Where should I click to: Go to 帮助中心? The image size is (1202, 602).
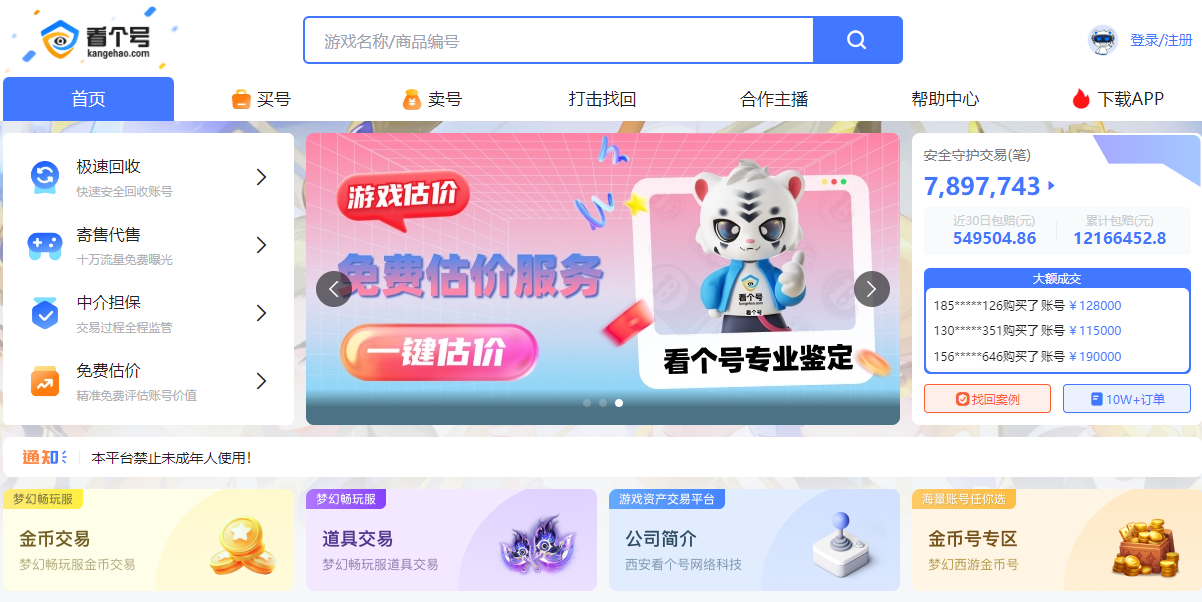[944, 99]
